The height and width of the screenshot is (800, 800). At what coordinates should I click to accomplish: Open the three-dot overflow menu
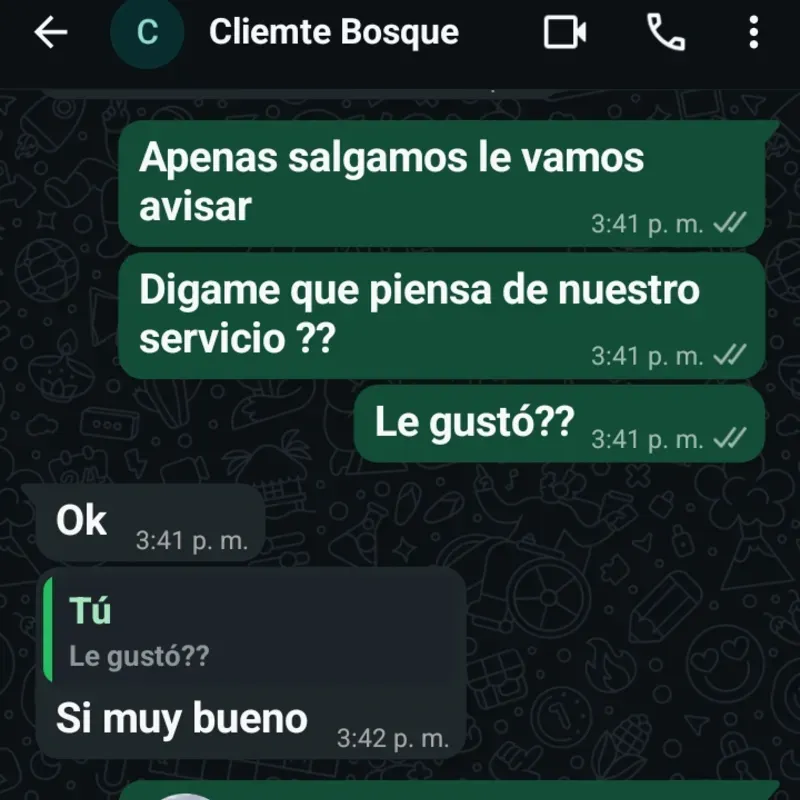753,33
